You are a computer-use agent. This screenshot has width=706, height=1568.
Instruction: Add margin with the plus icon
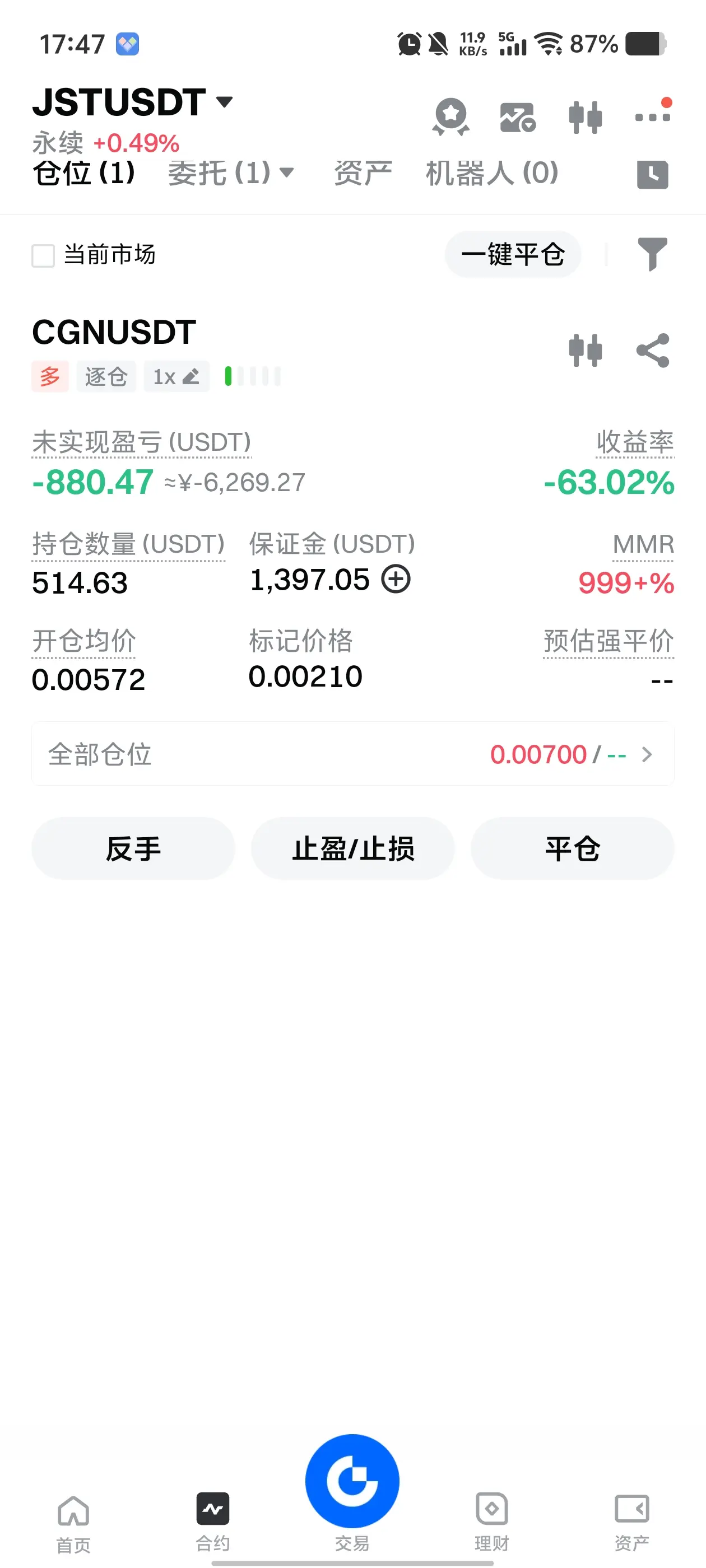tap(396, 579)
